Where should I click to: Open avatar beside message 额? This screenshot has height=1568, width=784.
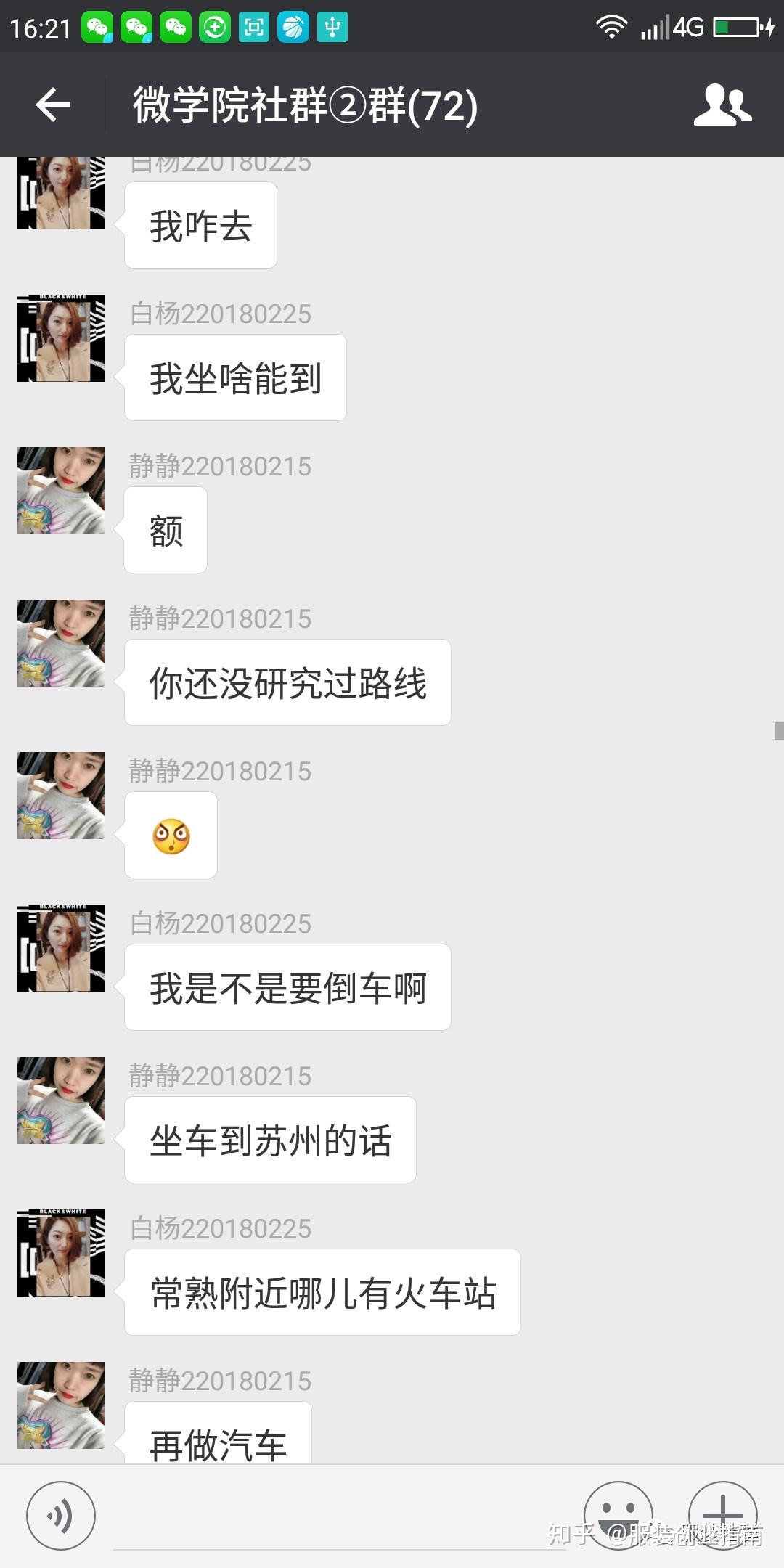coord(61,491)
